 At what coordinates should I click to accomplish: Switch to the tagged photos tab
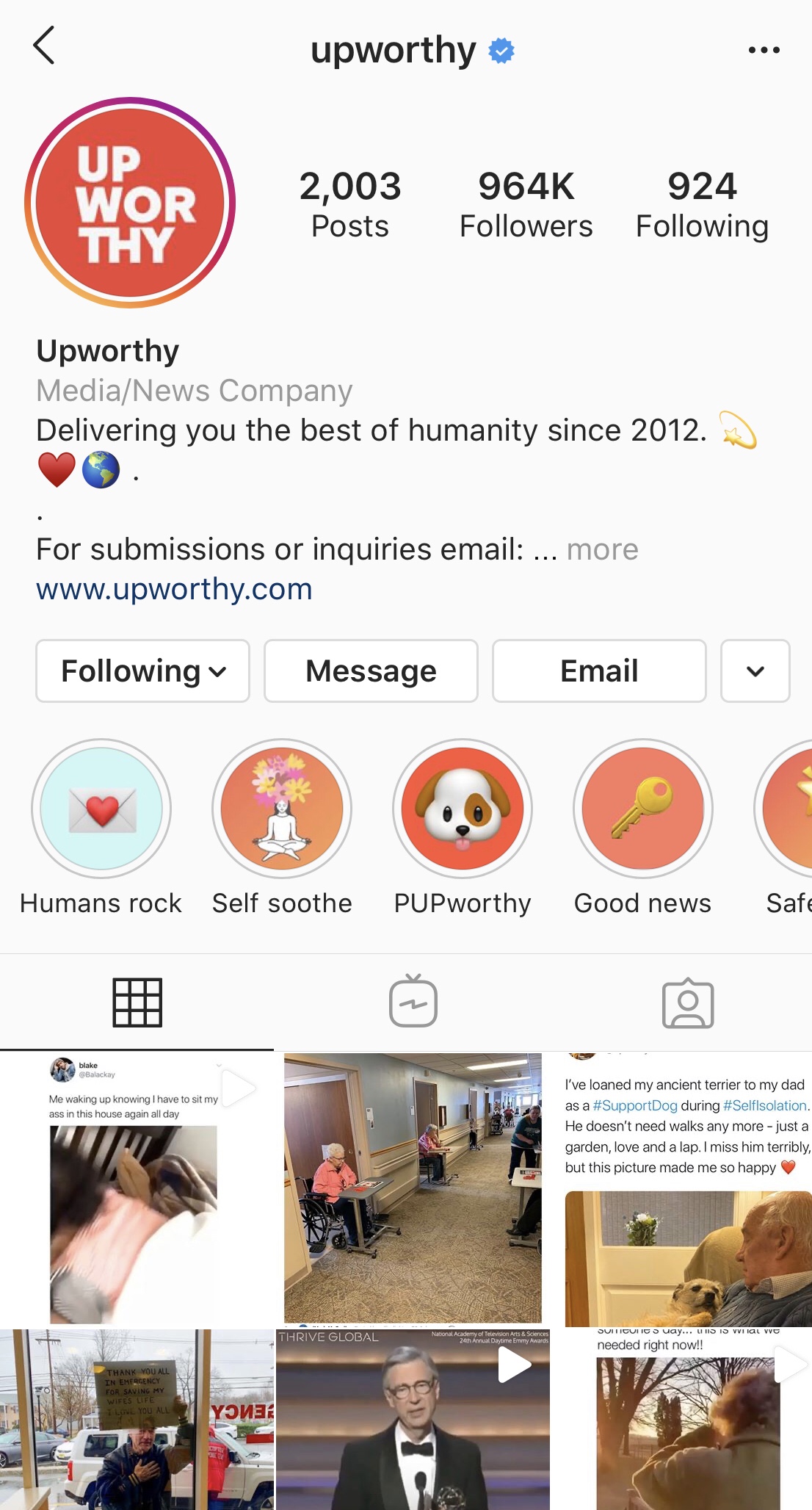(688, 1003)
